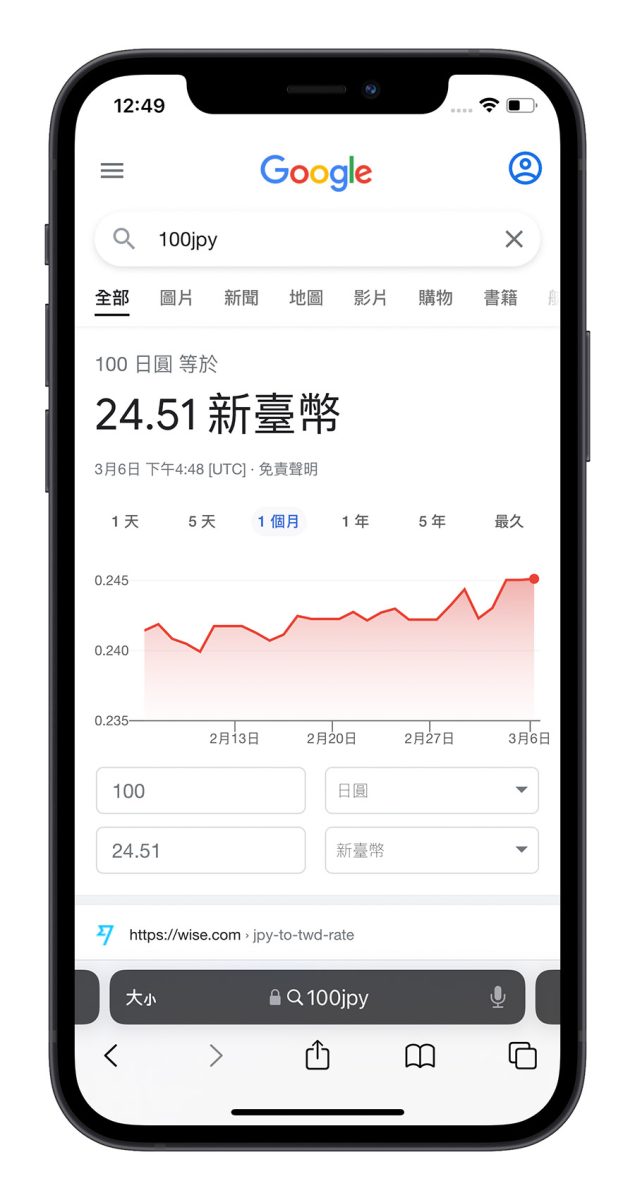The image size is (635, 1200).
Task: Select the 1 年 chart range
Action: (x=355, y=522)
